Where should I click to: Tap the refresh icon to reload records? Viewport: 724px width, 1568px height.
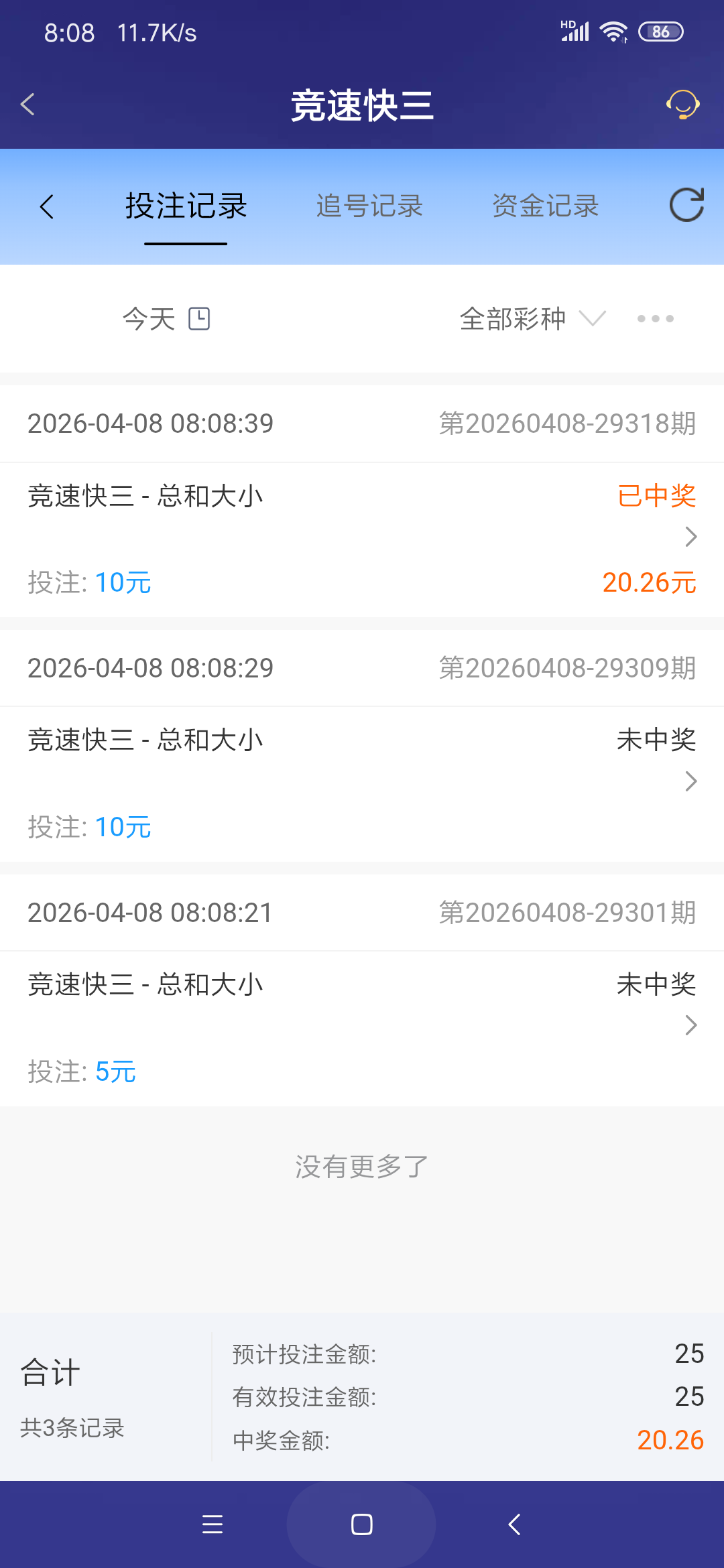[x=686, y=206]
